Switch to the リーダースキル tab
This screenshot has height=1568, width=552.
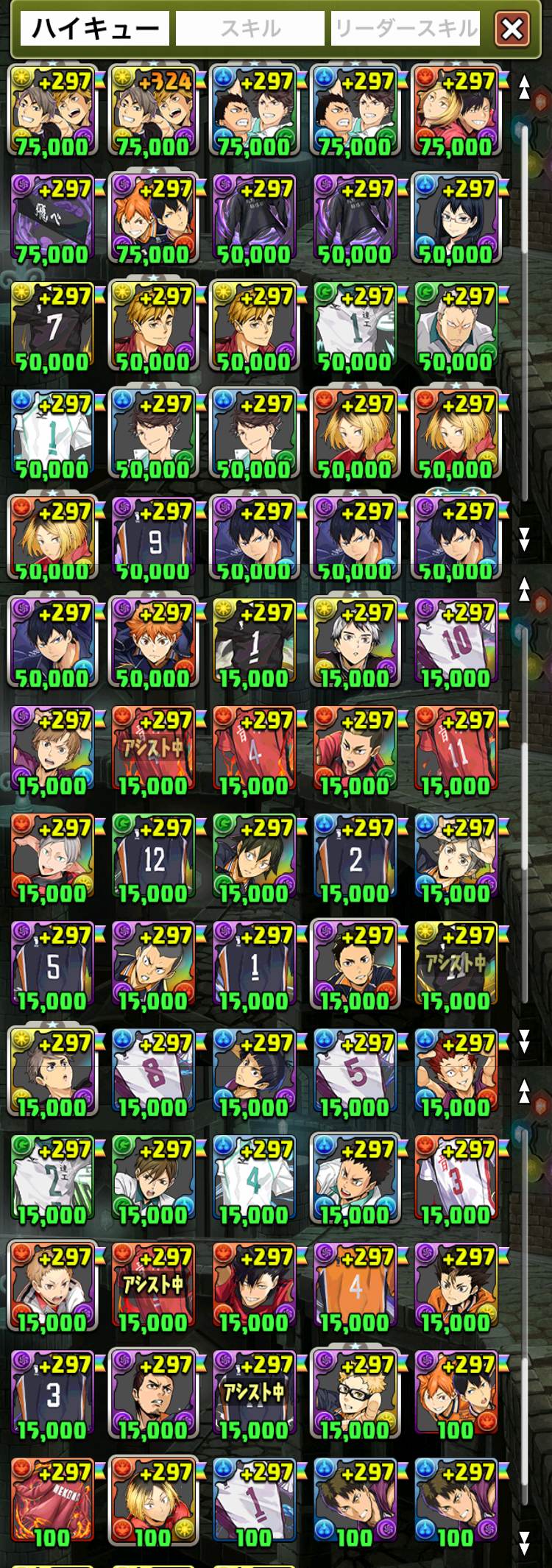point(406,29)
